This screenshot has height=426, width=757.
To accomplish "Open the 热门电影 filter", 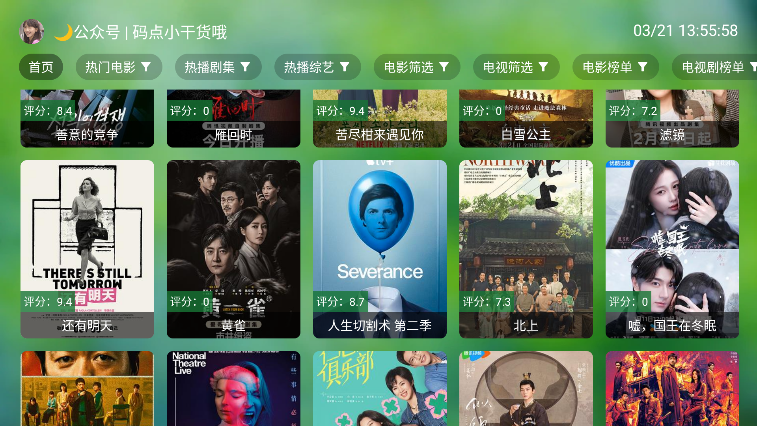I will (x=118, y=67).
